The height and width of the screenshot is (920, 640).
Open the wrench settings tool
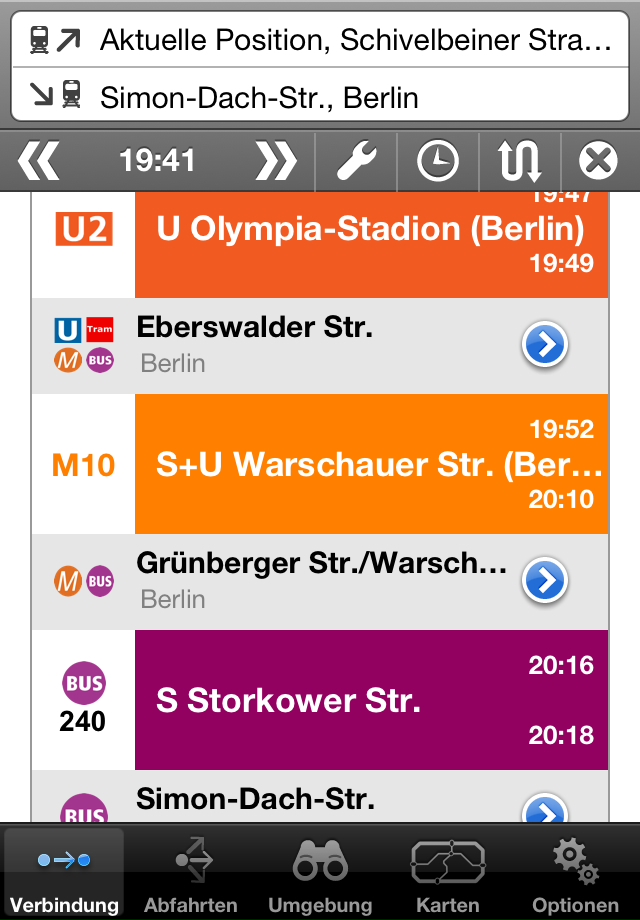(356, 160)
